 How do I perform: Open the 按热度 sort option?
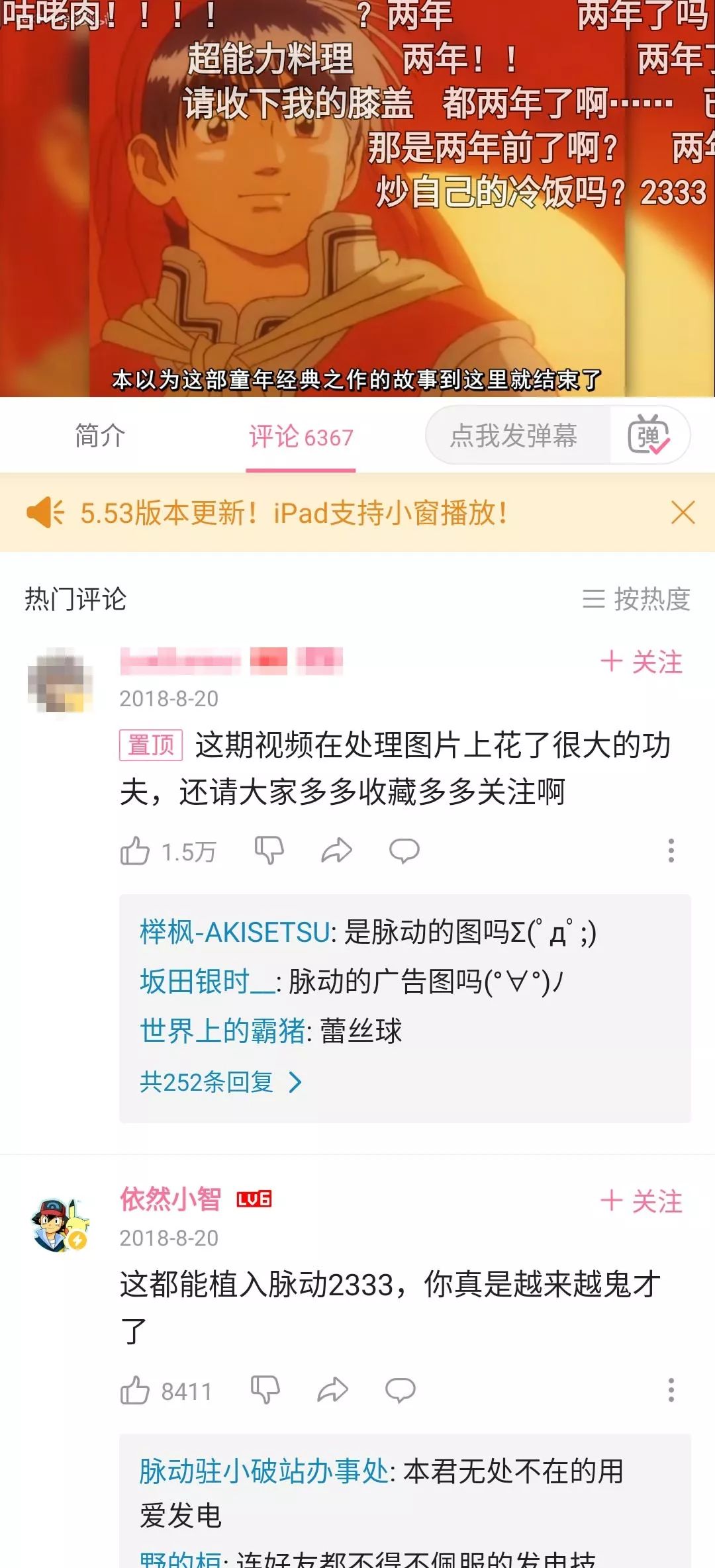636,599
